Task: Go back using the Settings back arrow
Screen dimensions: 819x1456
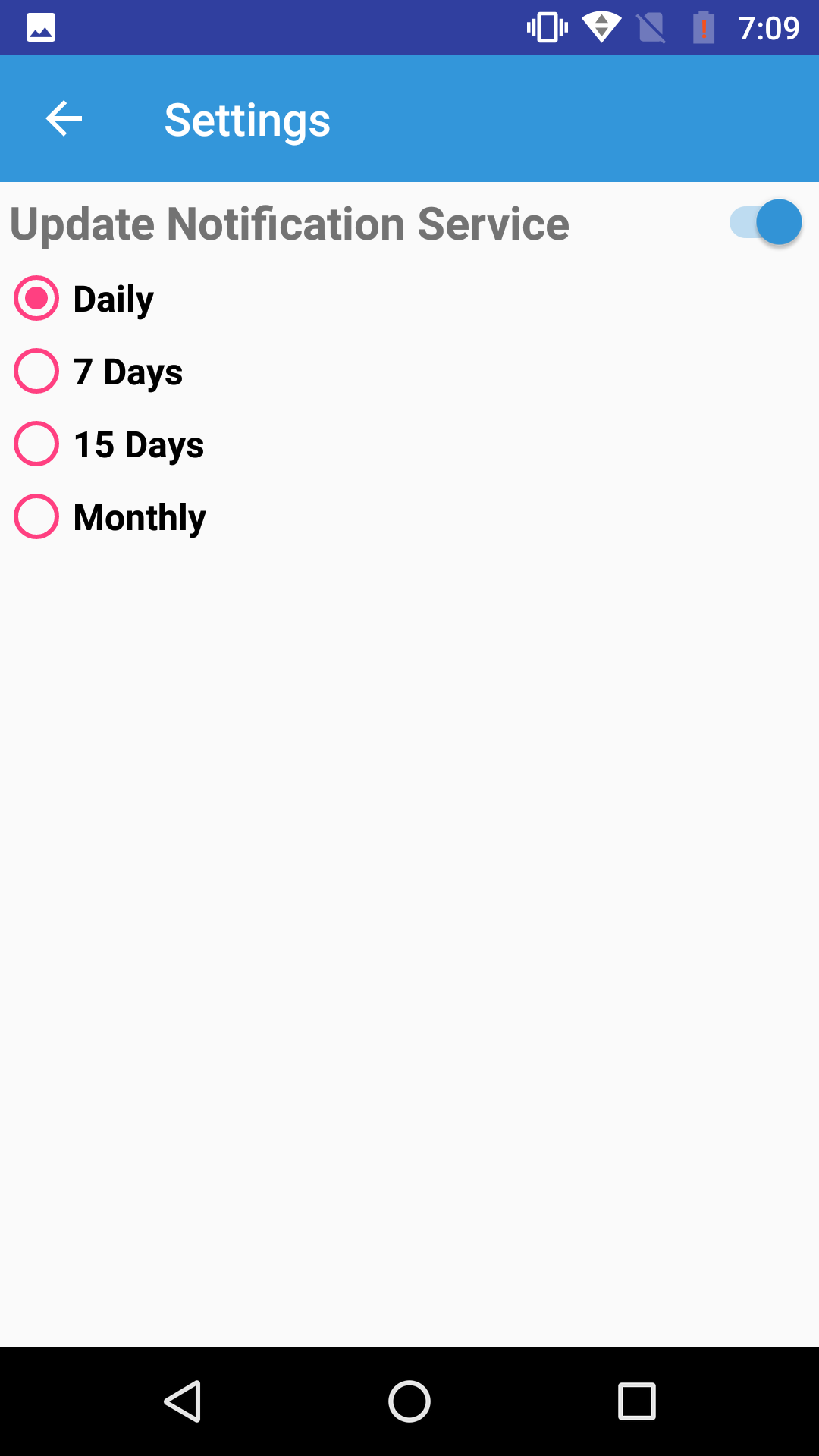Action: point(64,119)
